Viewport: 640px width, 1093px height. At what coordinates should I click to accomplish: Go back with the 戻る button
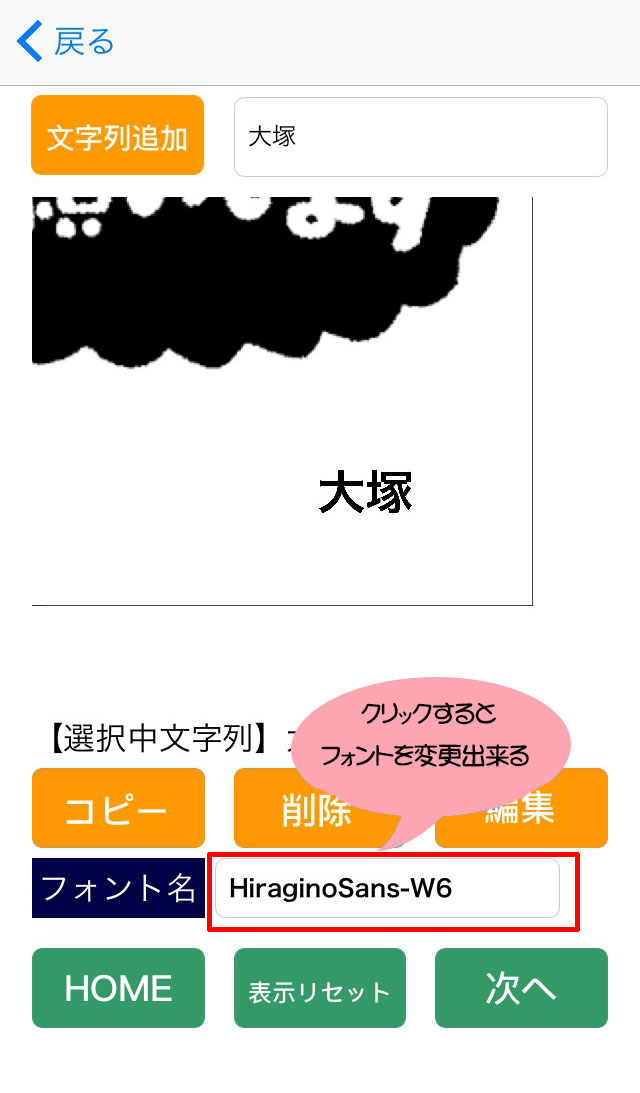click(66, 42)
